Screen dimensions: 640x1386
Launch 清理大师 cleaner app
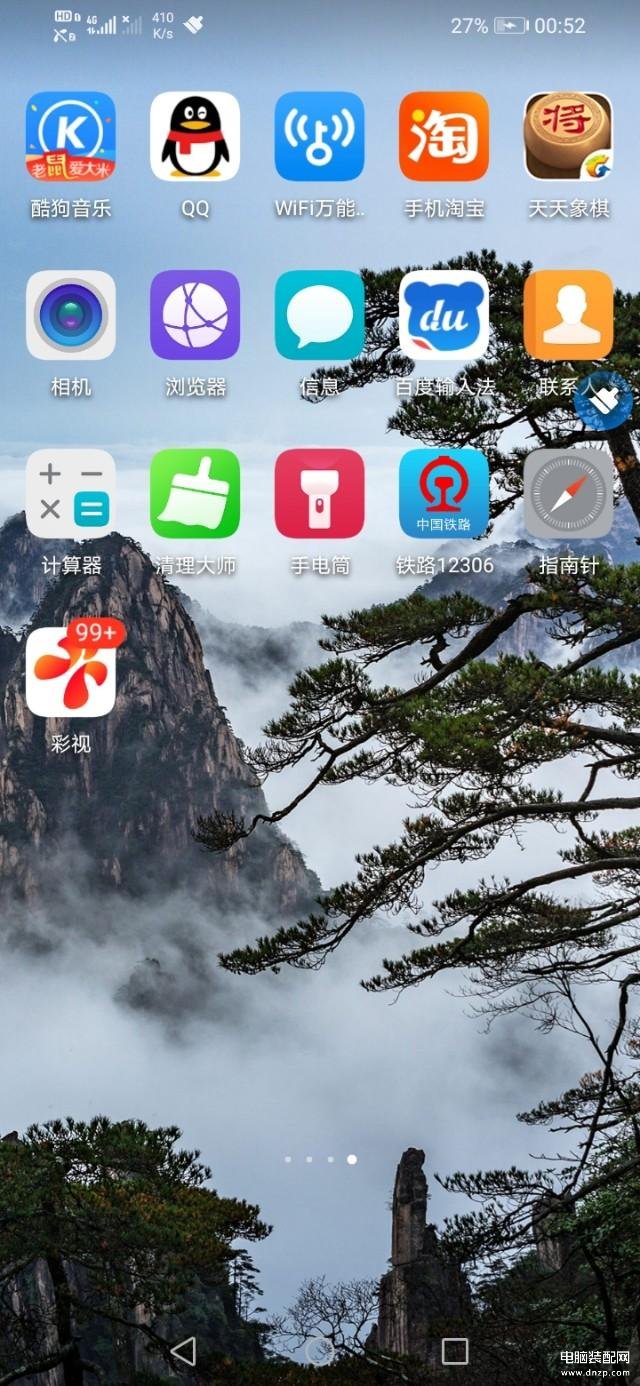[195, 493]
